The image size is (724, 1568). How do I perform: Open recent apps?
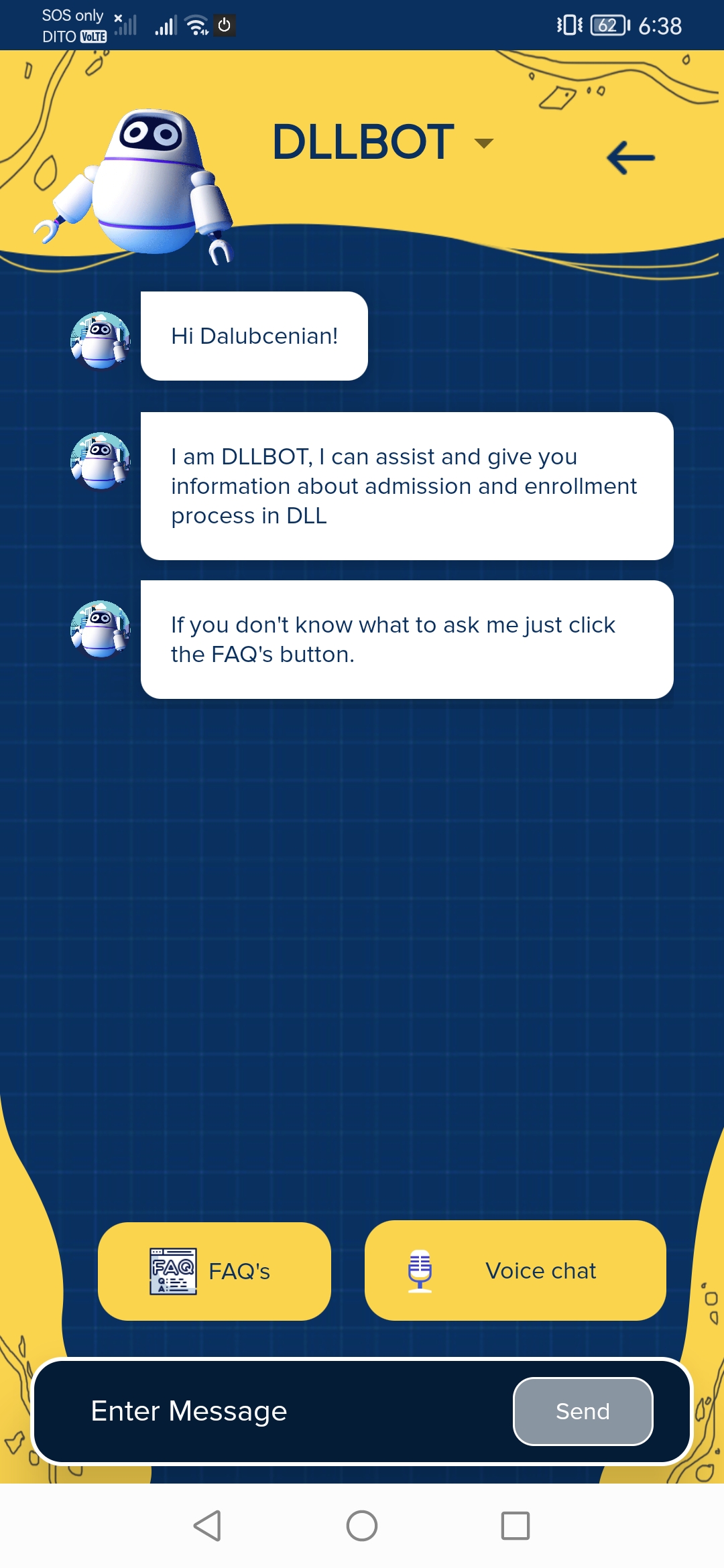(x=515, y=1526)
